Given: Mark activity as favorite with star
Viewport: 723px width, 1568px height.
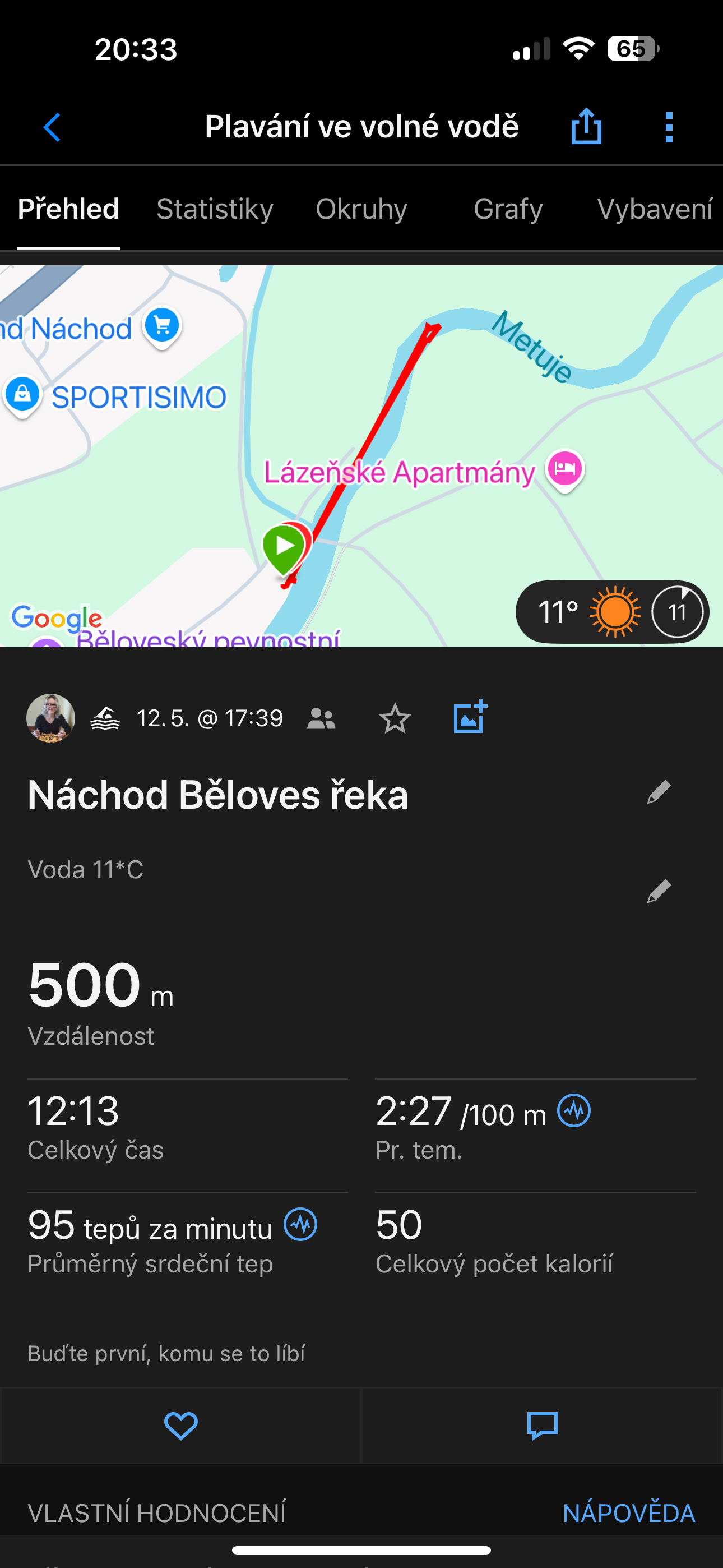Looking at the screenshot, I should click(395, 718).
